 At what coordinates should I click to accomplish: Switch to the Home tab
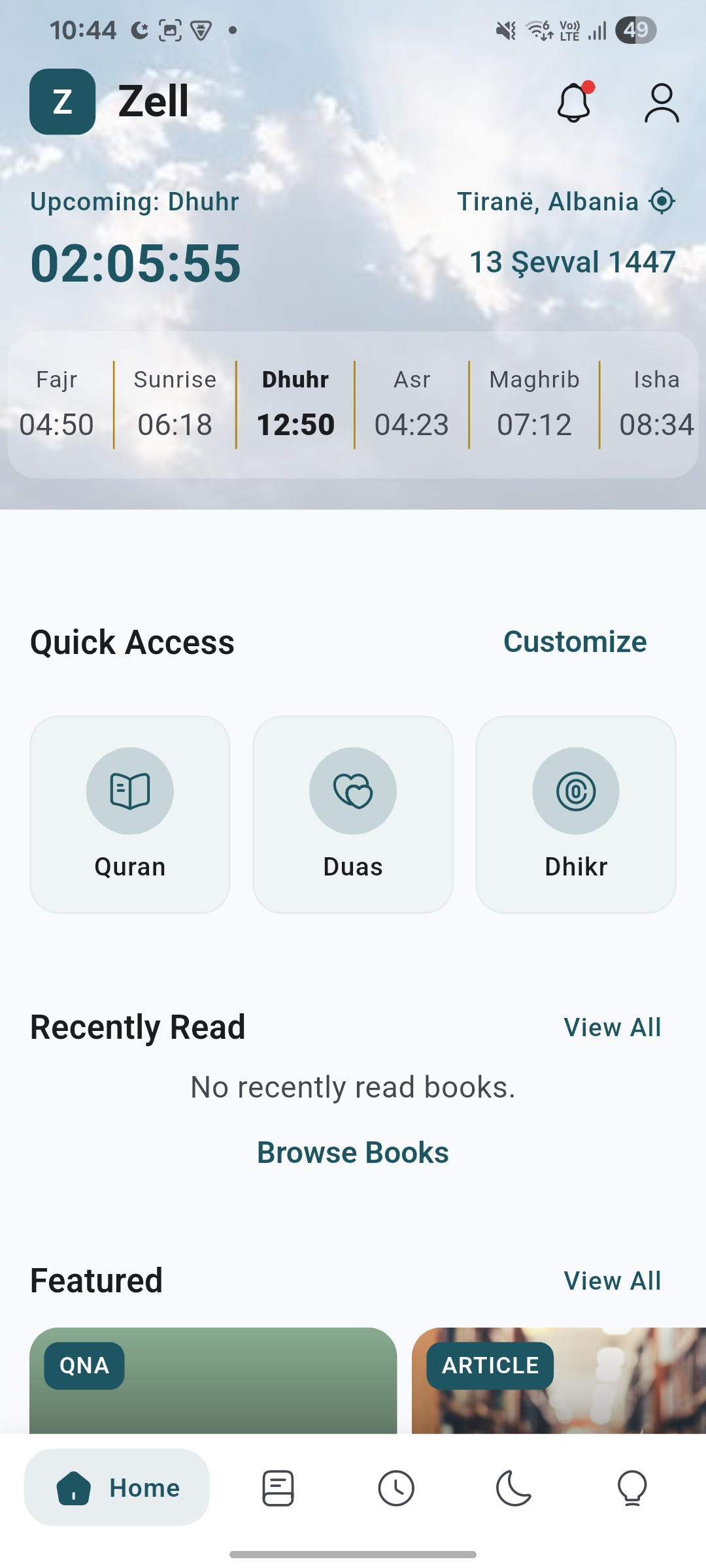coord(117,1488)
